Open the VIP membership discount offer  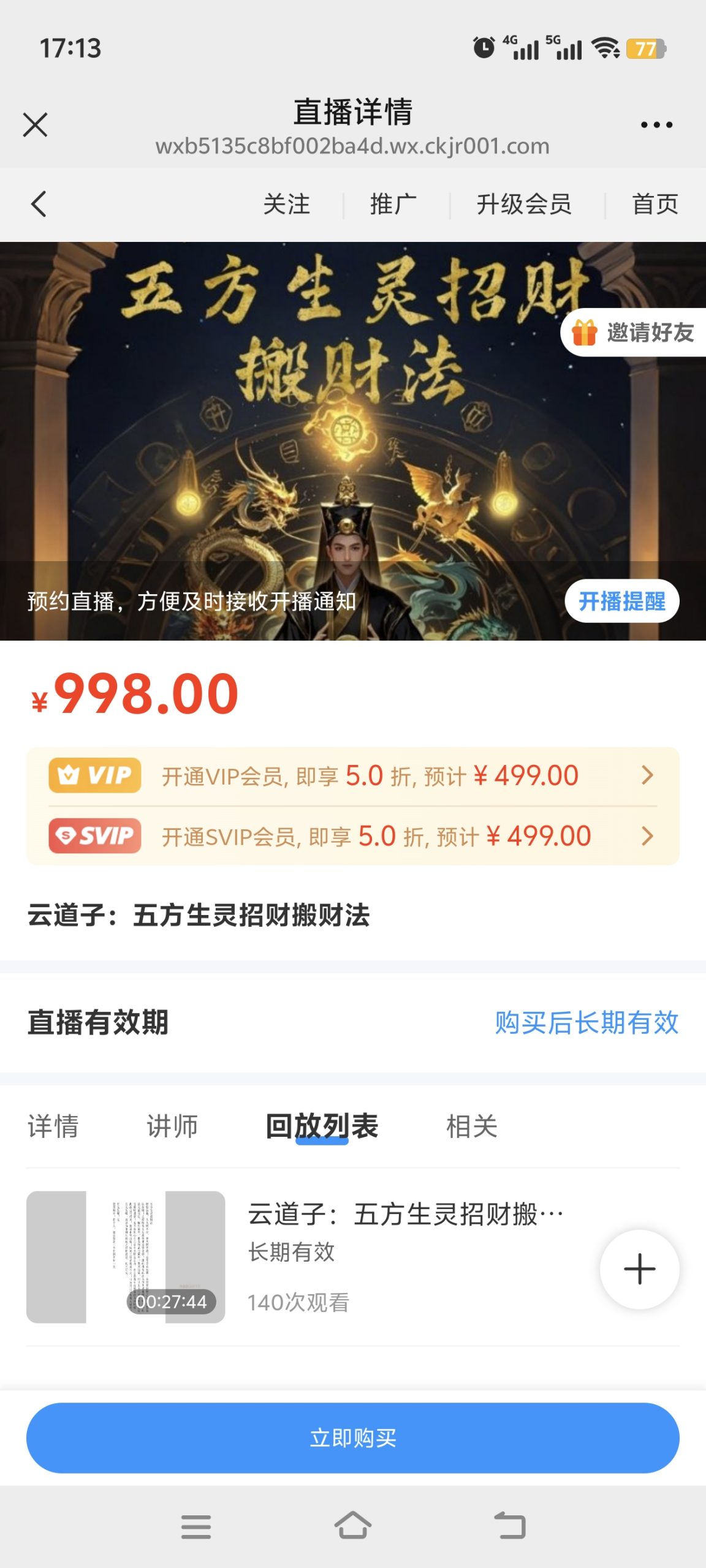click(352, 776)
